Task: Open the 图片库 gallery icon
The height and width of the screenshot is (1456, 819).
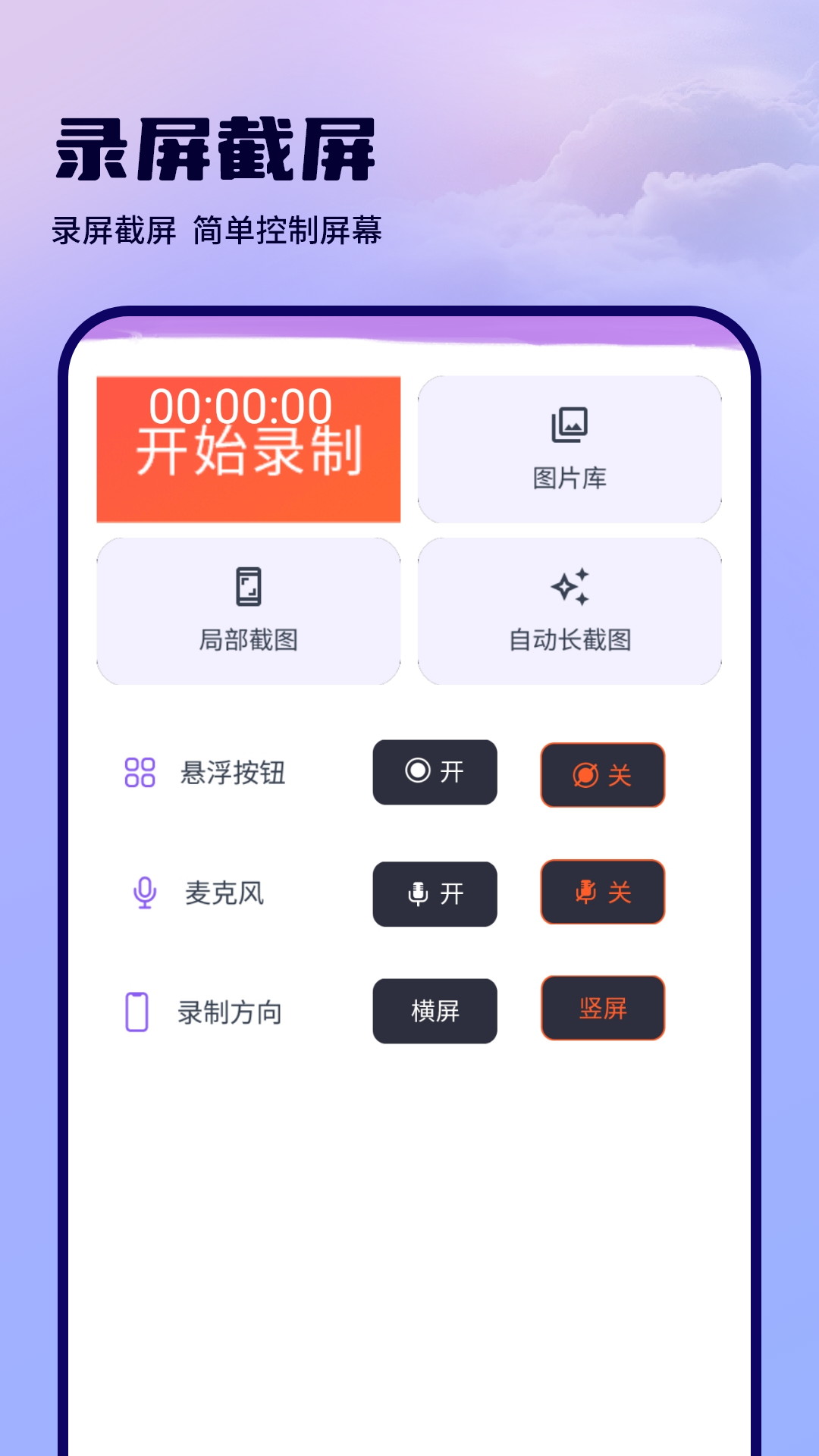Action: [570, 423]
